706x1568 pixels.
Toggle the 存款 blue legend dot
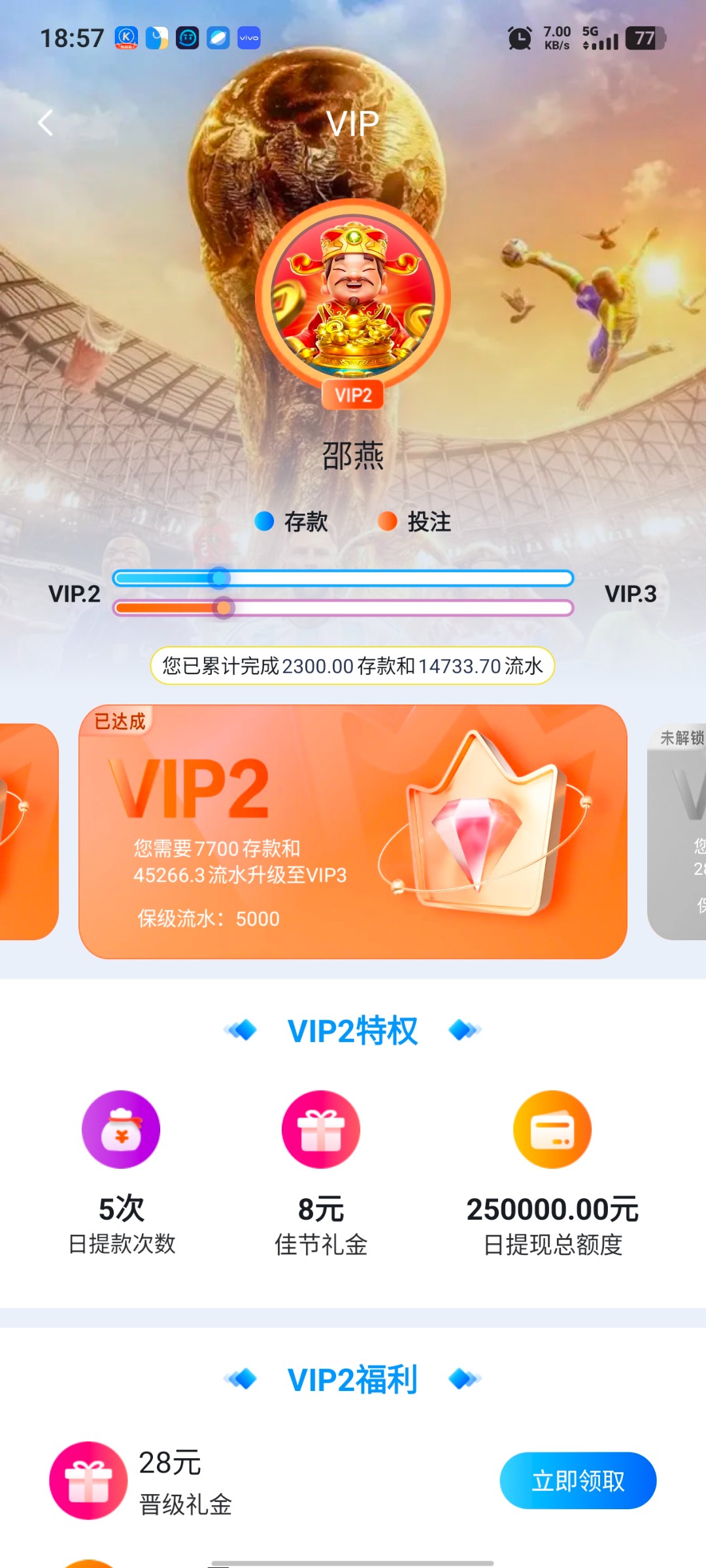[x=265, y=522]
